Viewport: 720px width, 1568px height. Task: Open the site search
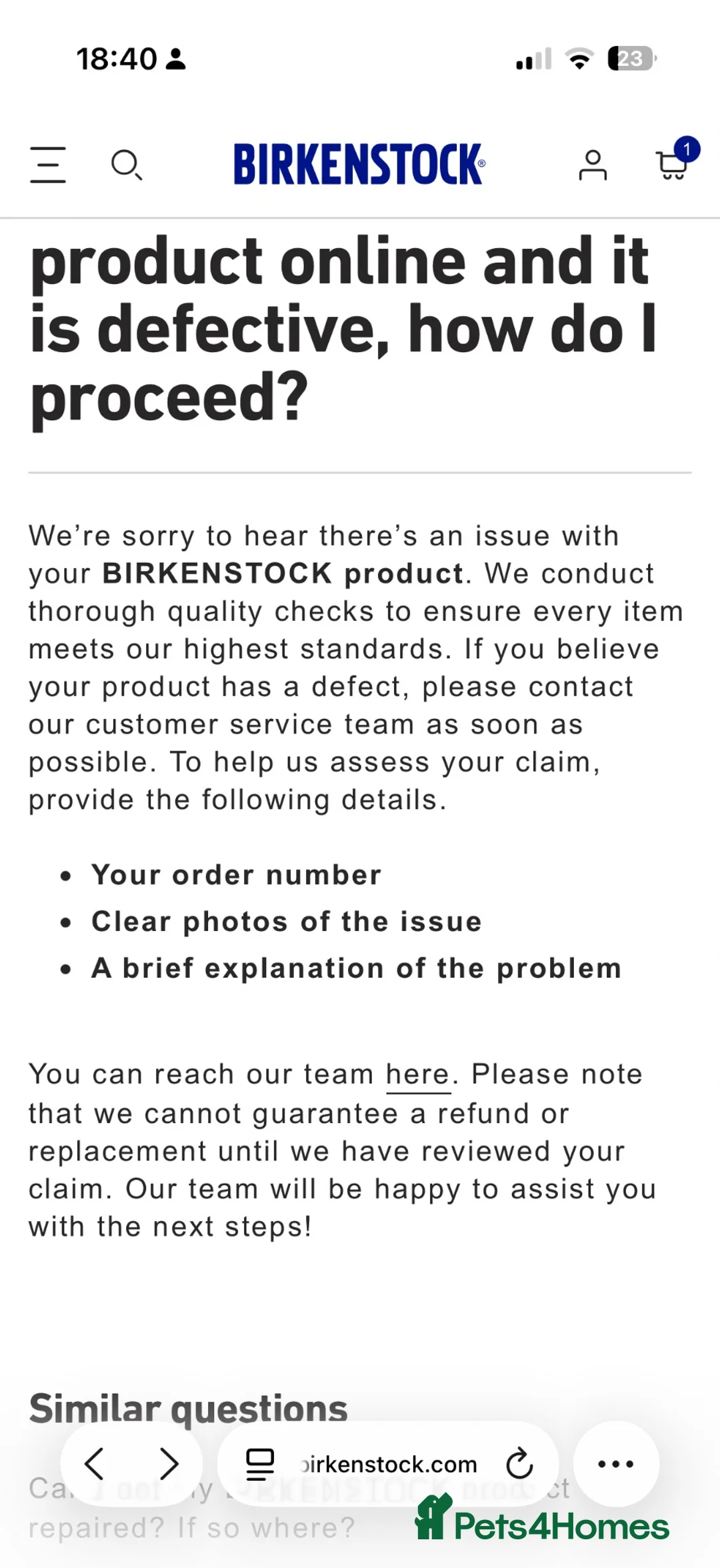[x=126, y=165]
